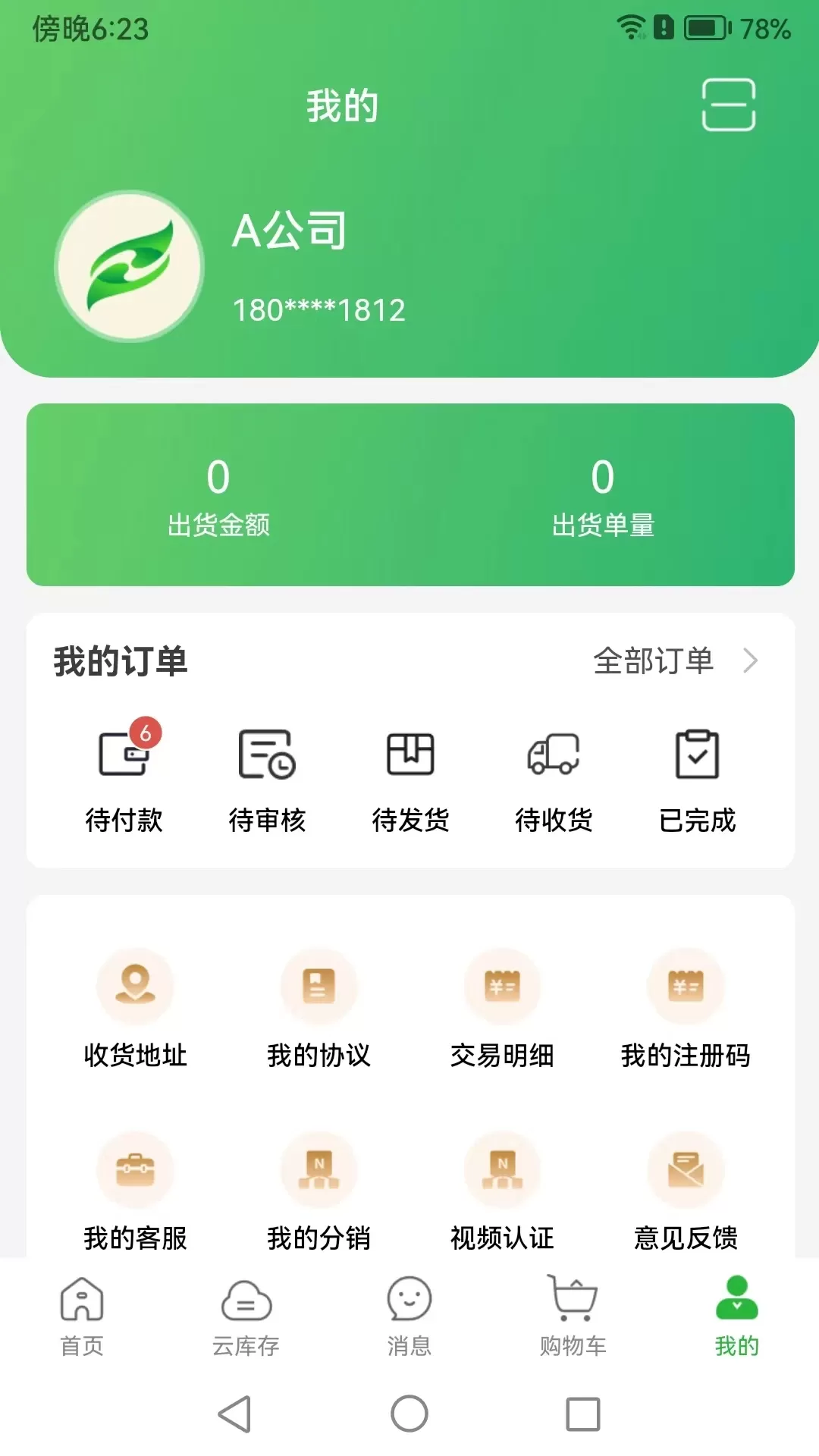Image resolution: width=819 pixels, height=1456 pixels.
Task: Tap the A公司 profile avatar
Action: [130, 266]
